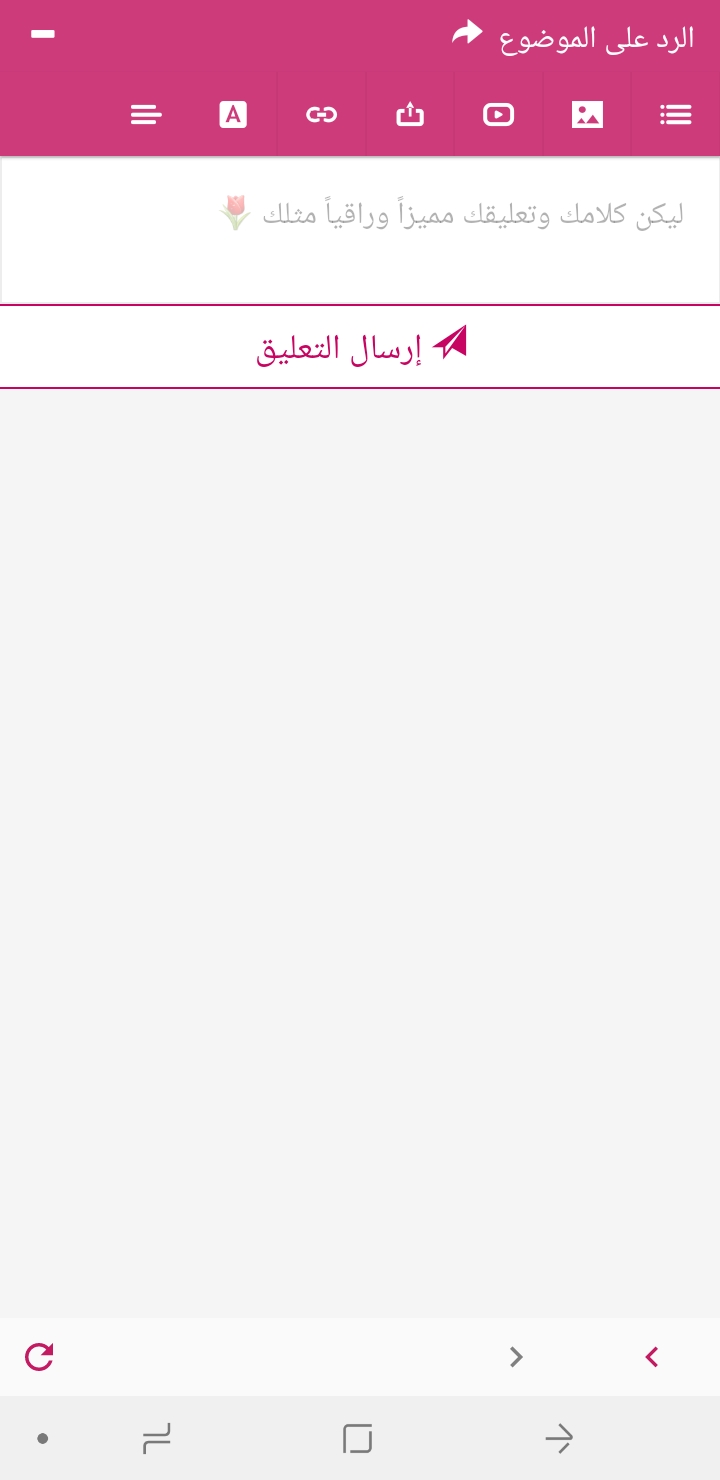Minimize the reply panel with the dash icon
The height and width of the screenshot is (1480, 720).
(43, 35)
